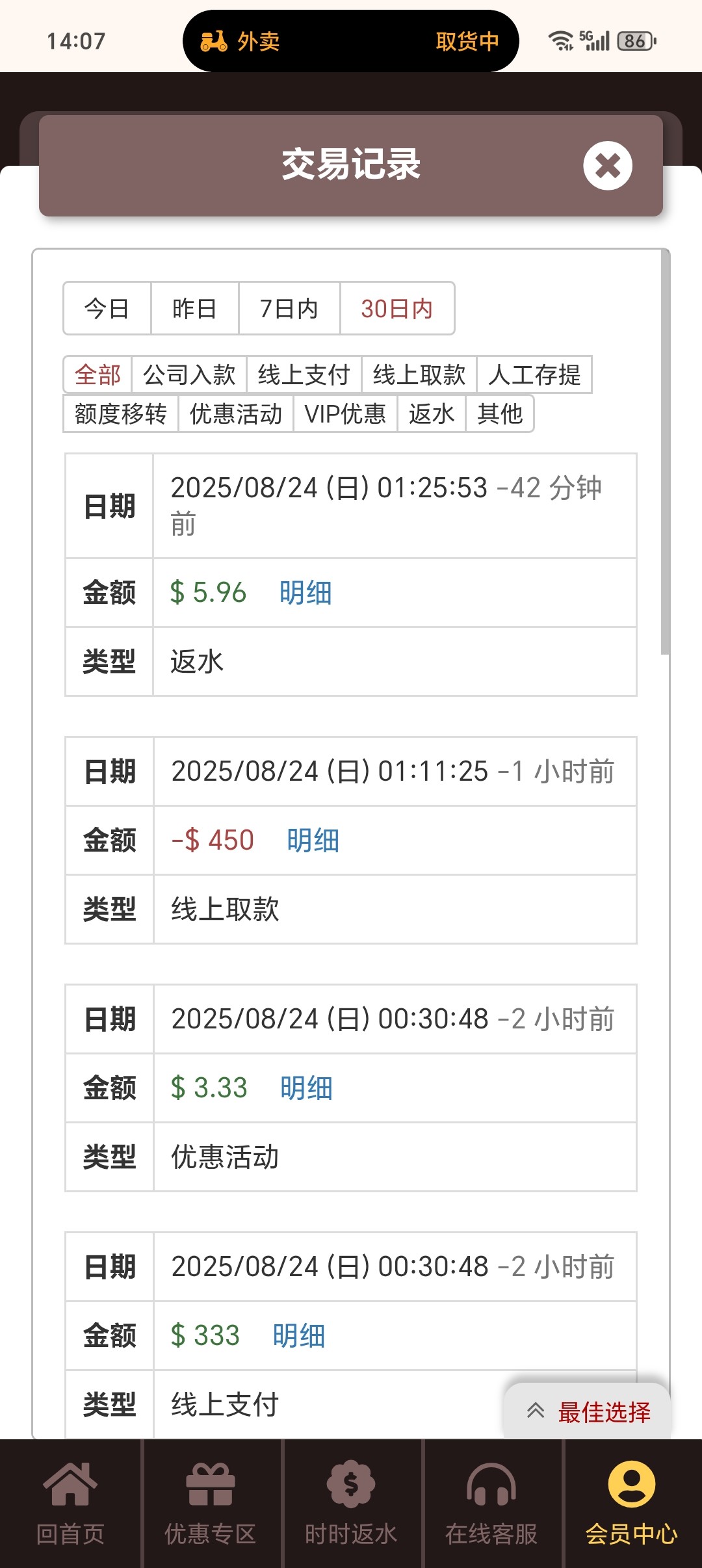
Task: Close the 交易记录 dialog
Action: pyautogui.click(x=607, y=166)
